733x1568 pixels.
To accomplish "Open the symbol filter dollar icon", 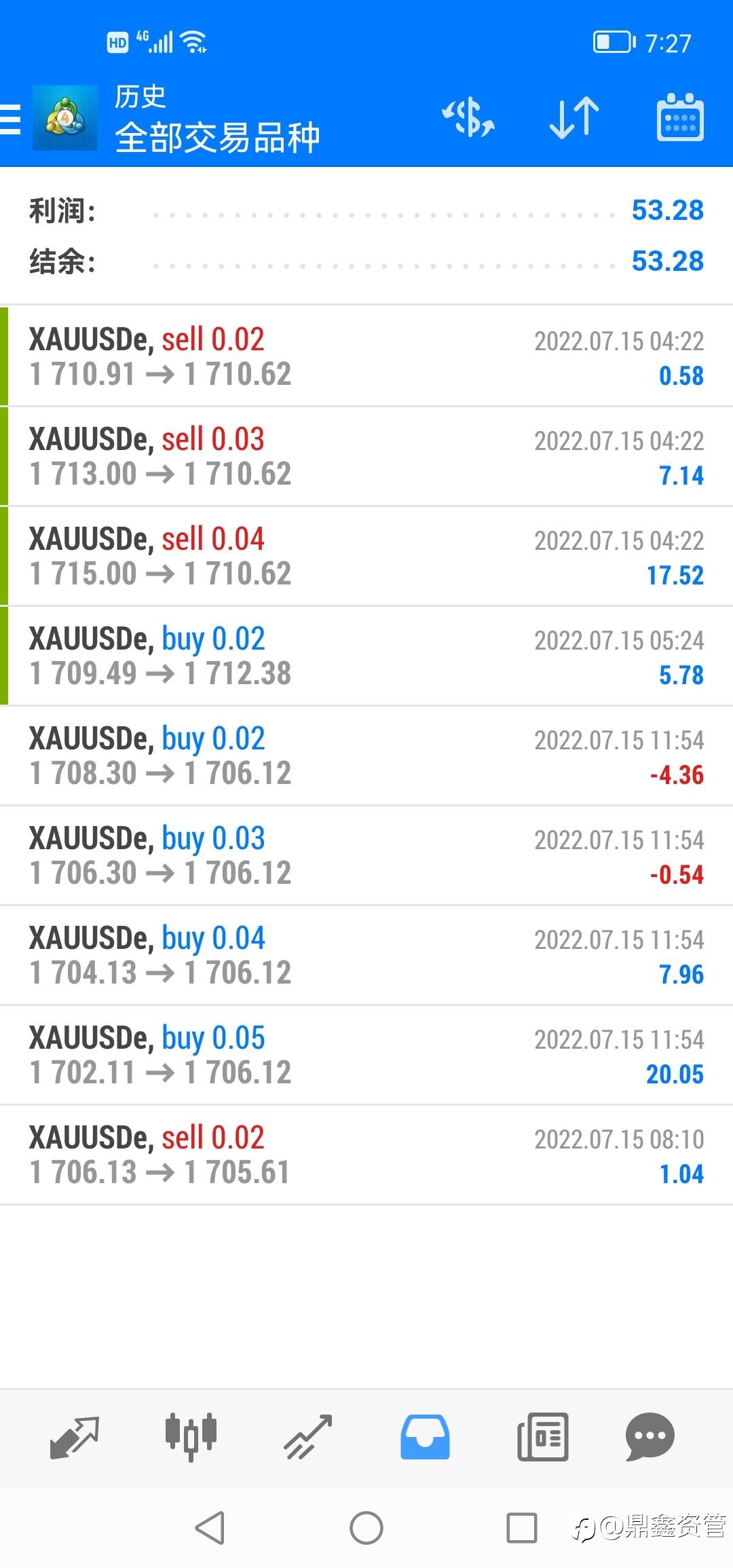I will pos(468,117).
